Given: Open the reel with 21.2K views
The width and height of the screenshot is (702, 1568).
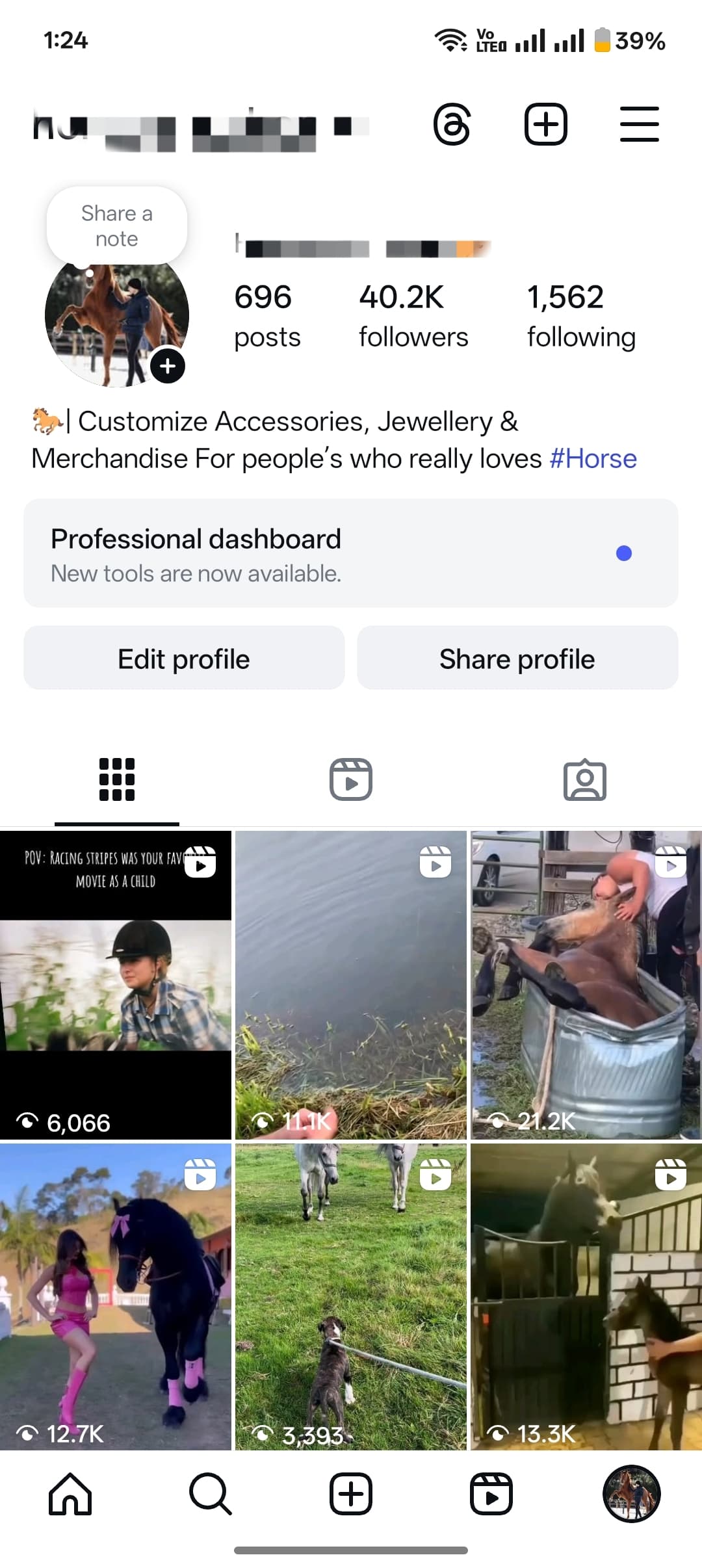Looking at the screenshot, I should (586, 985).
